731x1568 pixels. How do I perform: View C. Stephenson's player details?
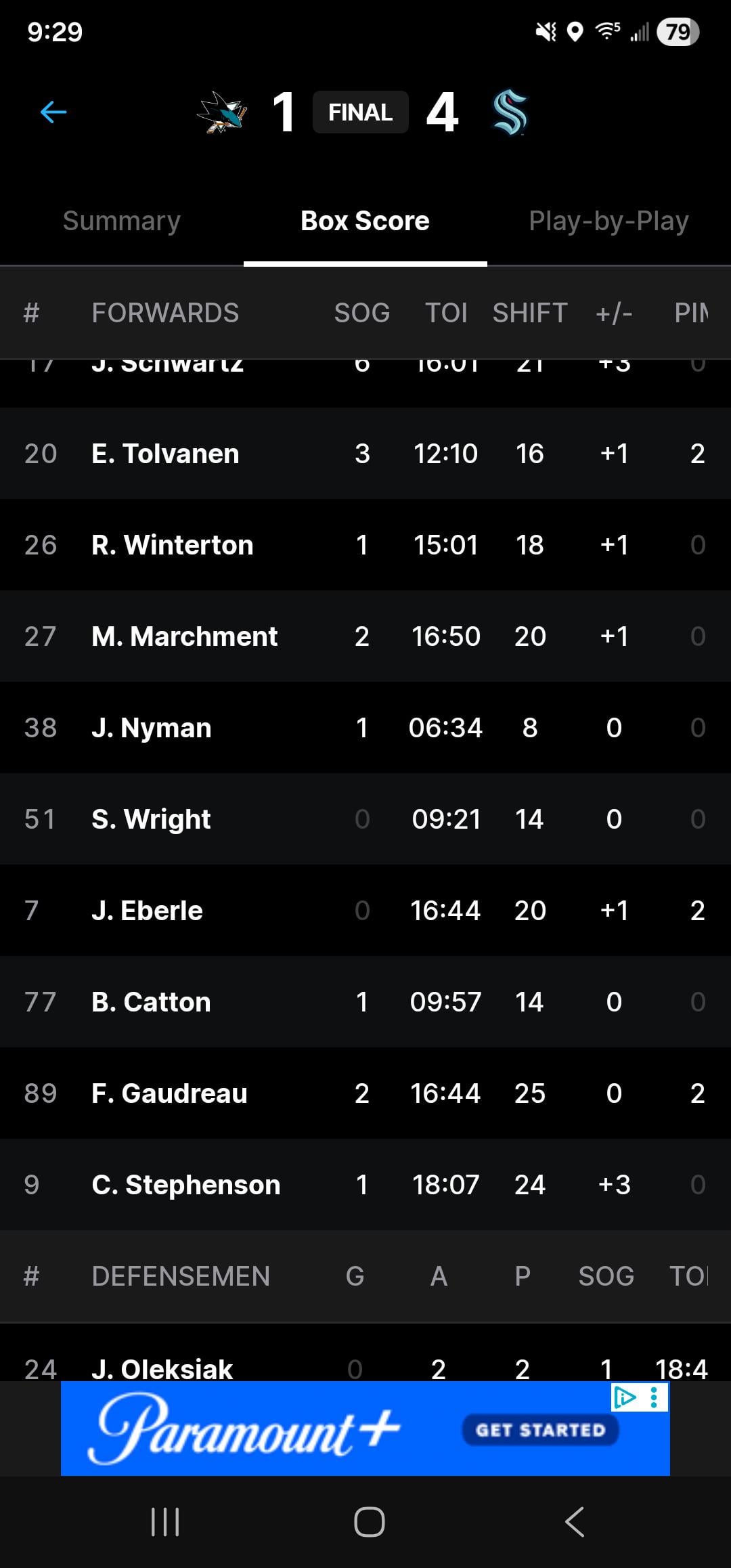tap(185, 1185)
